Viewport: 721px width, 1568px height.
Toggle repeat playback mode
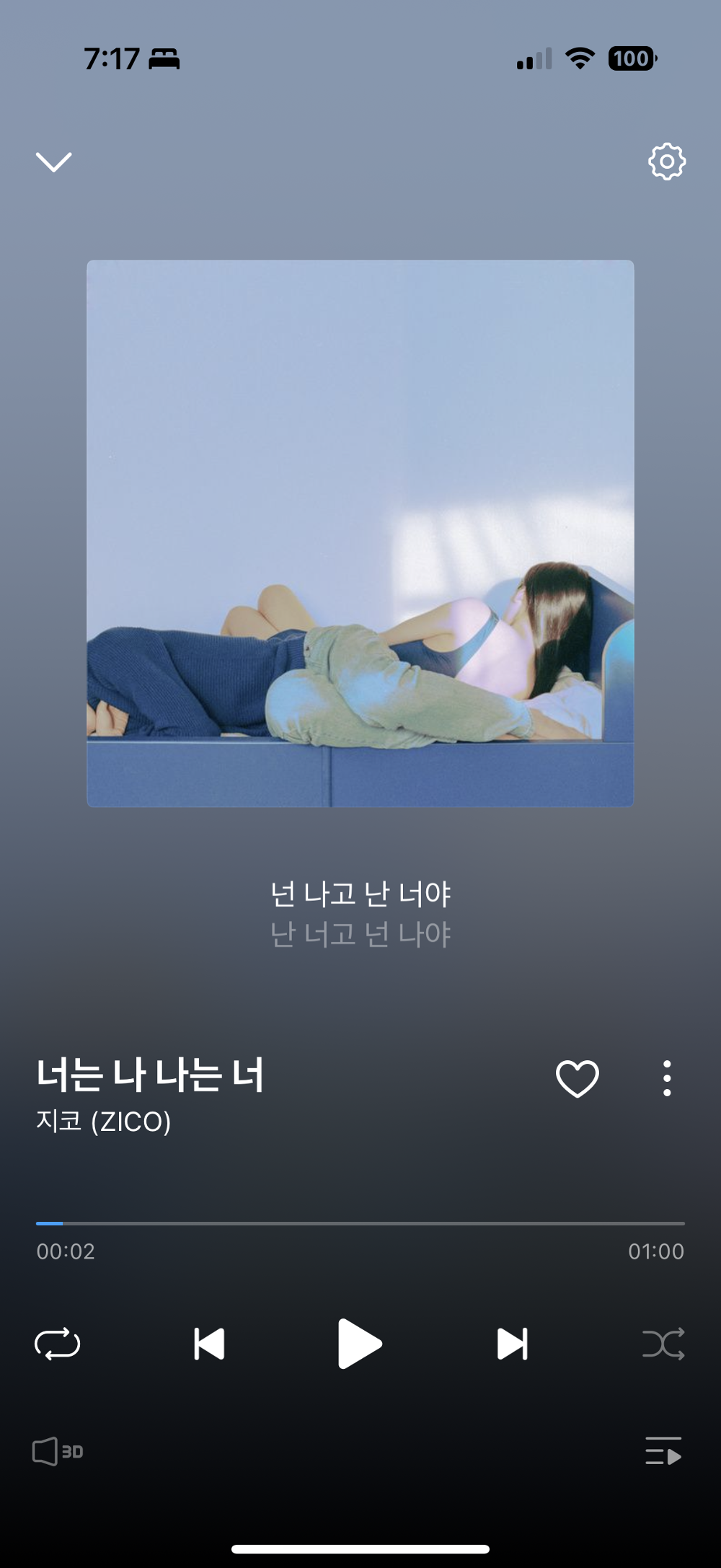(58, 1343)
